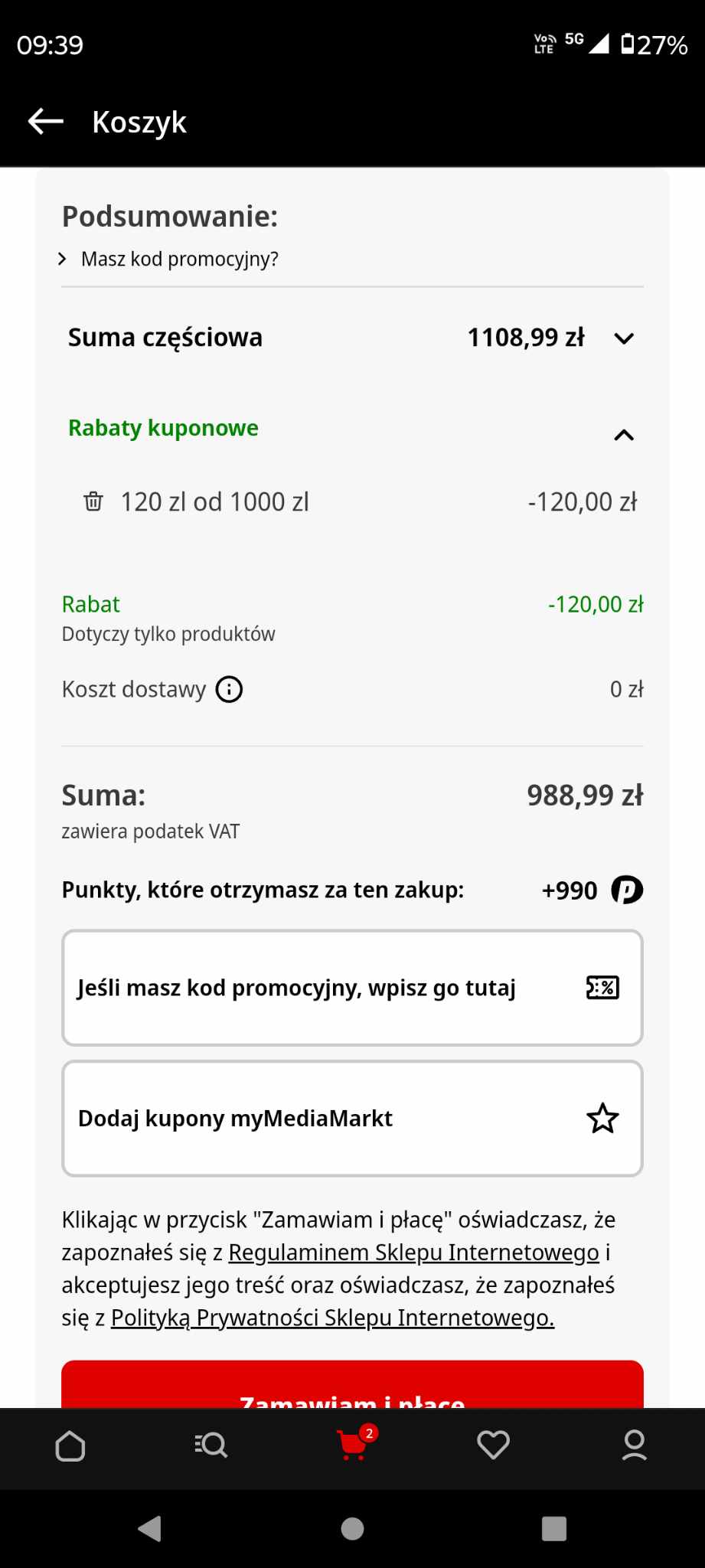Open the system recent apps button

(553, 1529)
